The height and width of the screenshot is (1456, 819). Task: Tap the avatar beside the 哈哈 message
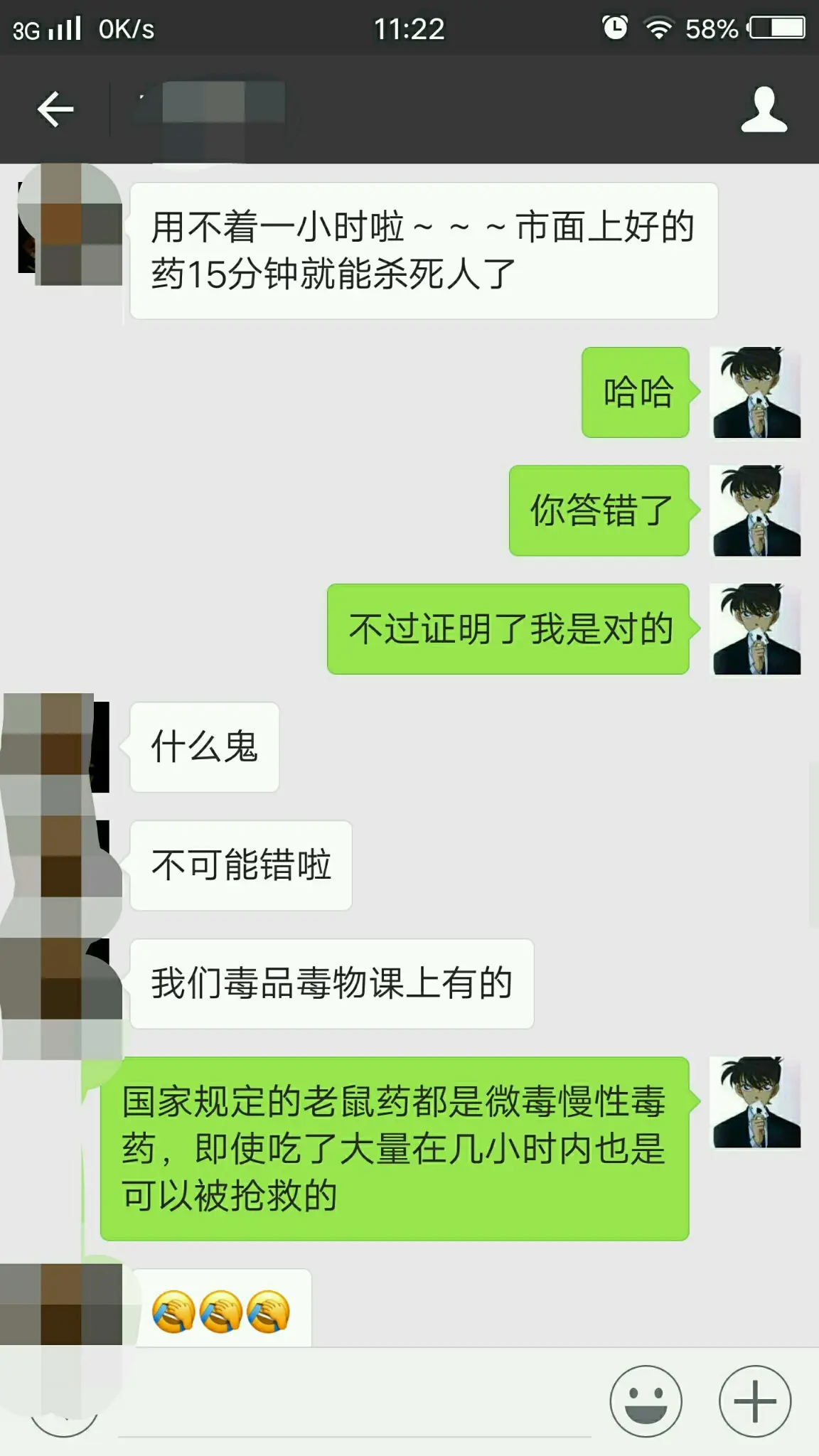tap(756, 392)
